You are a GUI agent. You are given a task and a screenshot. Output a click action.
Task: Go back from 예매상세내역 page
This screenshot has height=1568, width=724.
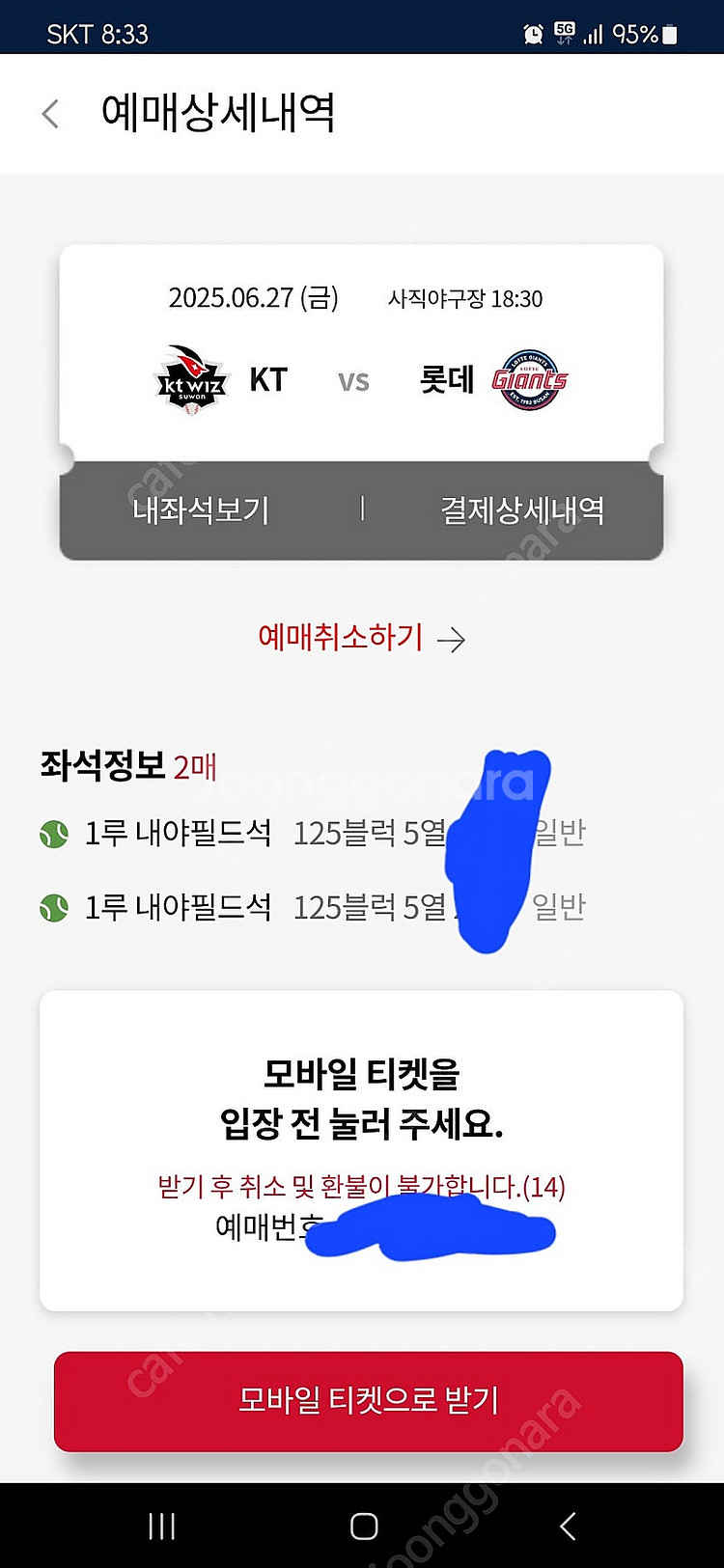click(x=51, y=114)
